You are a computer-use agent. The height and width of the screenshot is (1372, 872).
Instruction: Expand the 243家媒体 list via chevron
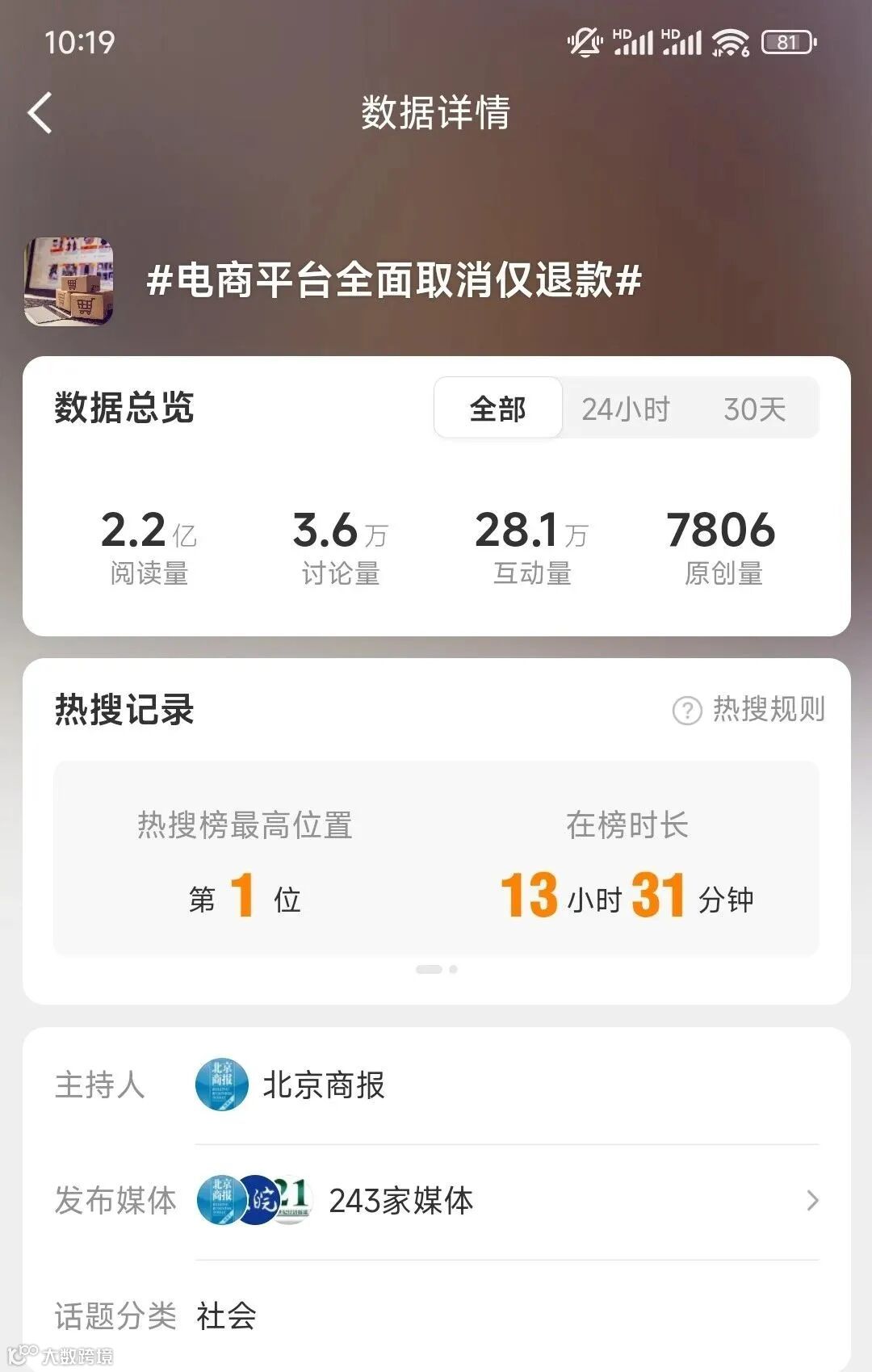(812, 1201)
